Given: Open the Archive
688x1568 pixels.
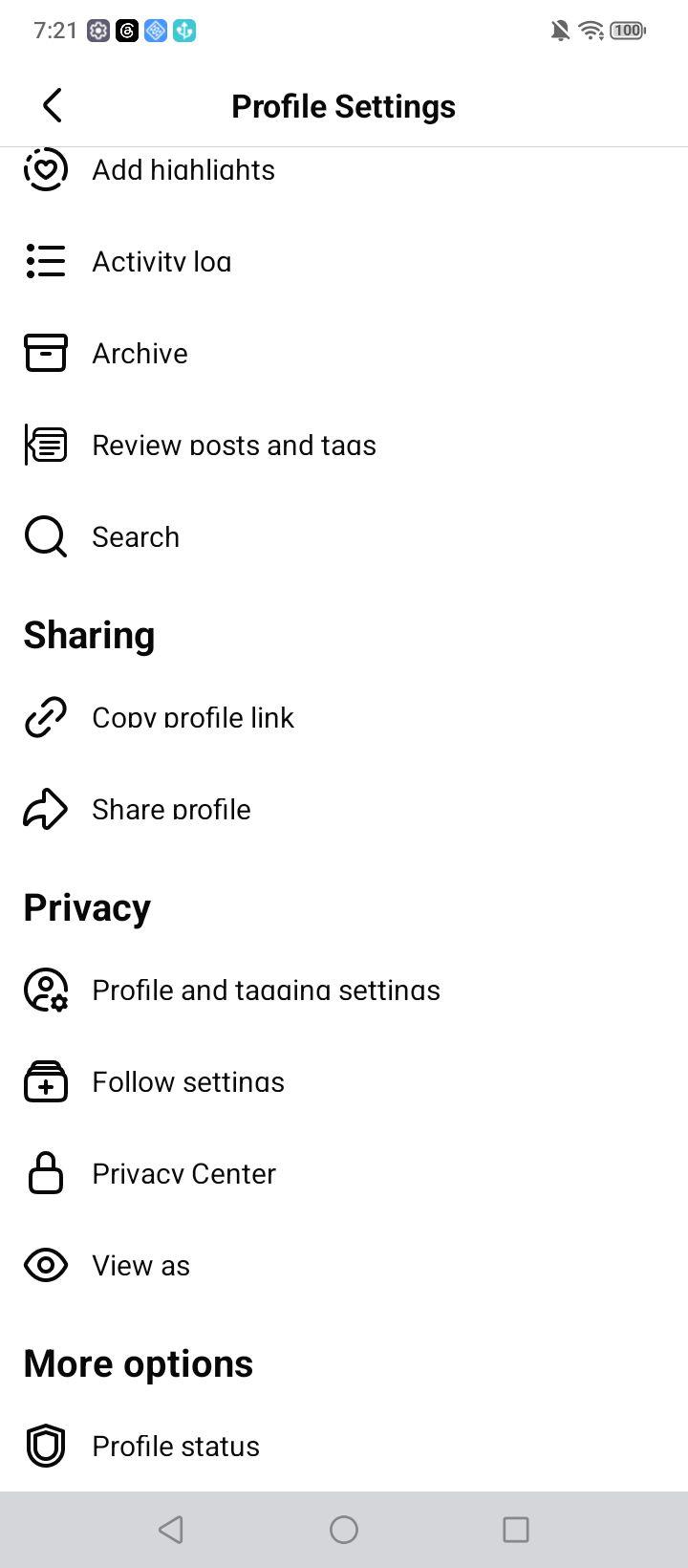Looking at the screenshot, I should point(344,353).
